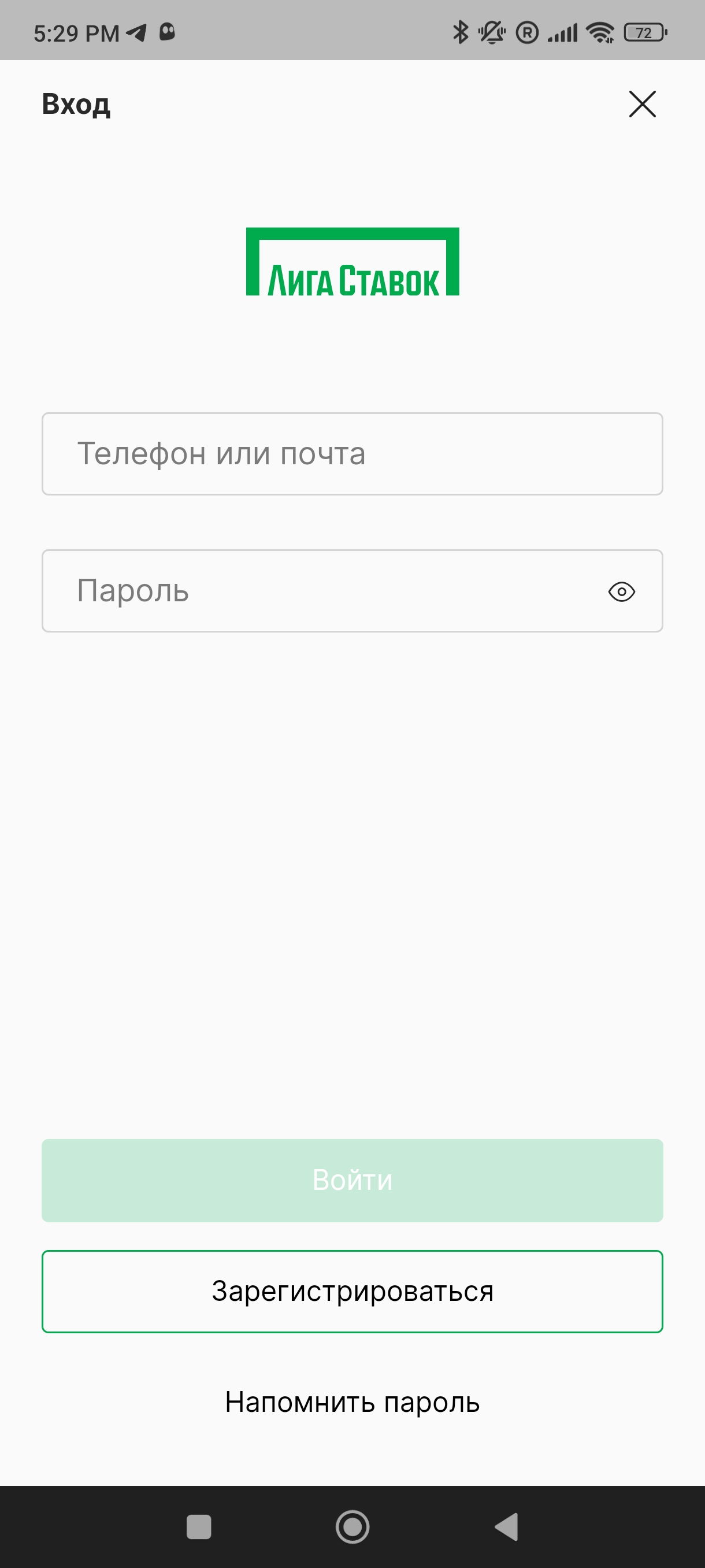
Task: Go back using system back button
Action: pyautogui.click(x=506, y=1526)
